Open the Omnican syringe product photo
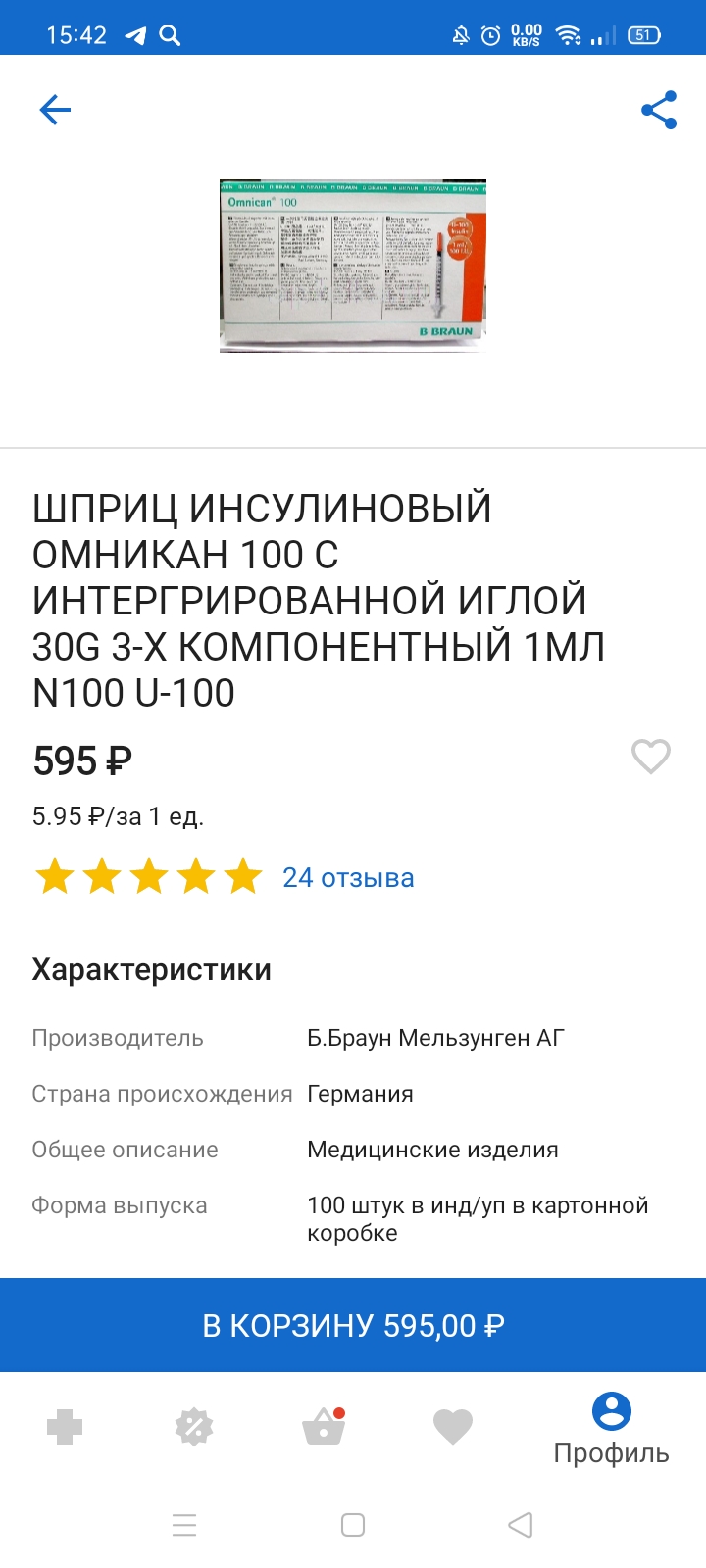Image resolution: width=706 pixels, height=1568 pixels. pos(353,266)
